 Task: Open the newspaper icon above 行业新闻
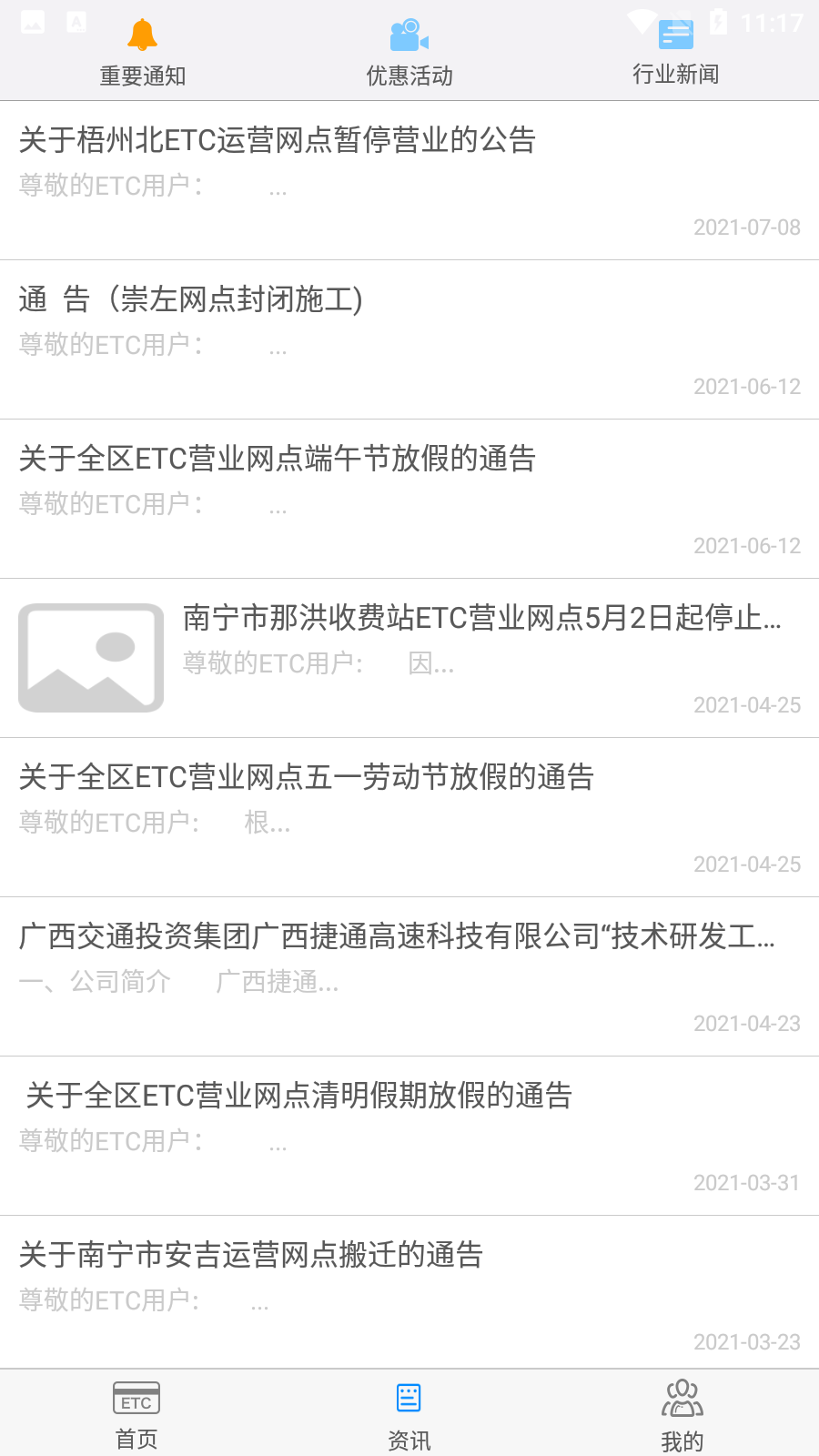tap(675, 35)
